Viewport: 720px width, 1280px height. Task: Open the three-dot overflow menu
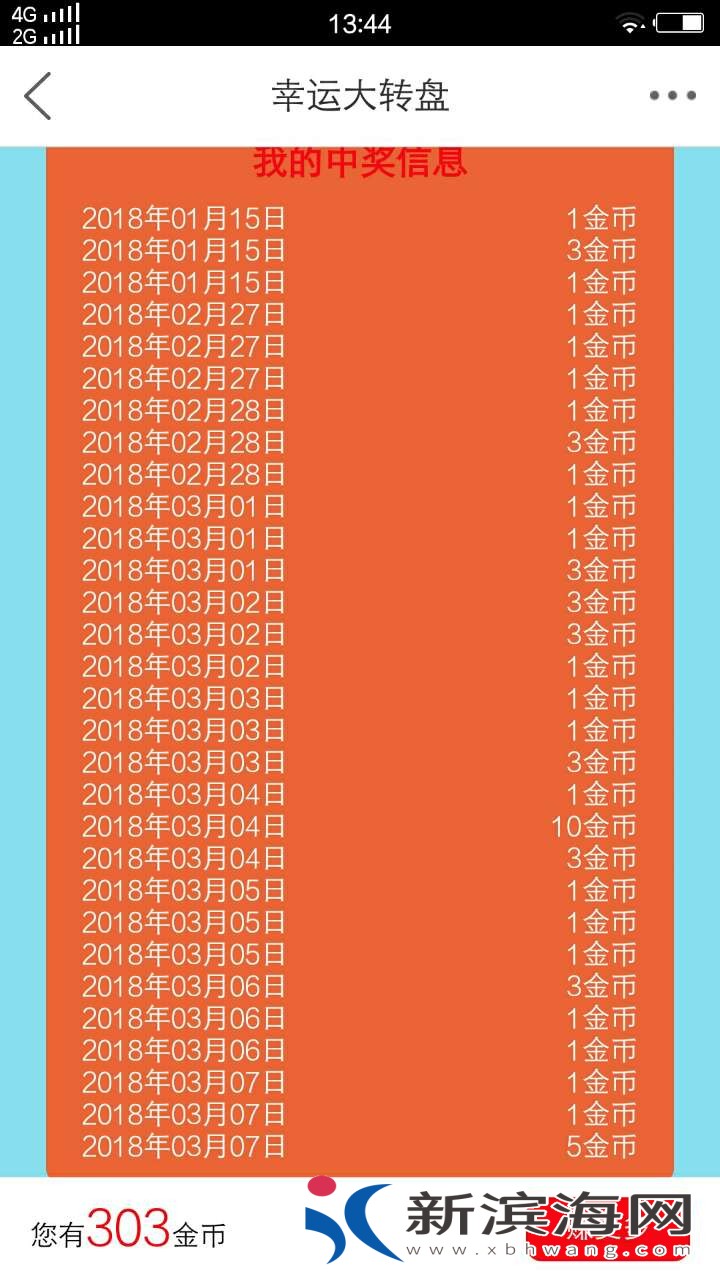tap(672, 96)
